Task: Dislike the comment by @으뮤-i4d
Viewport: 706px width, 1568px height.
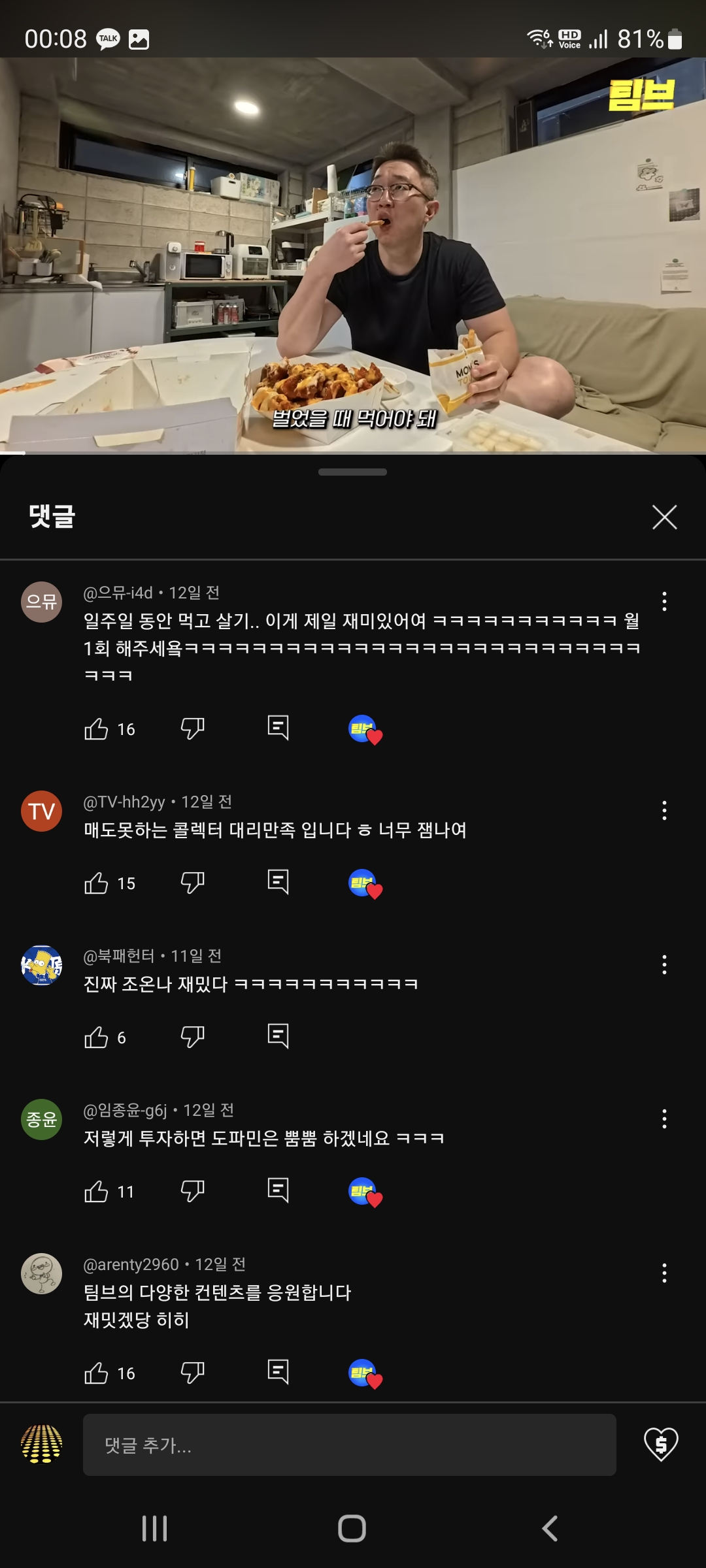Action: [192, 728]
